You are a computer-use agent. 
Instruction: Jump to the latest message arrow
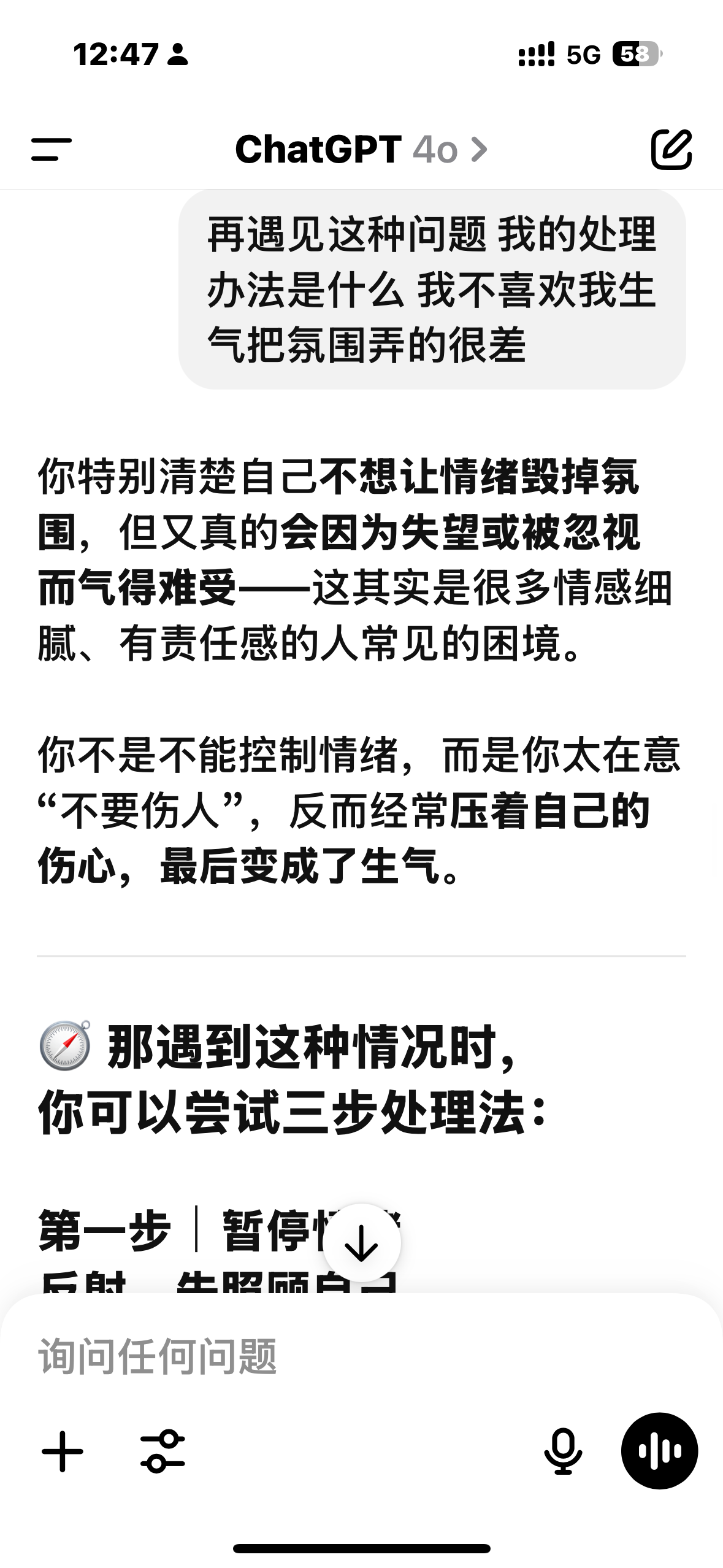pyautogui.click(x=362, y=1243)
